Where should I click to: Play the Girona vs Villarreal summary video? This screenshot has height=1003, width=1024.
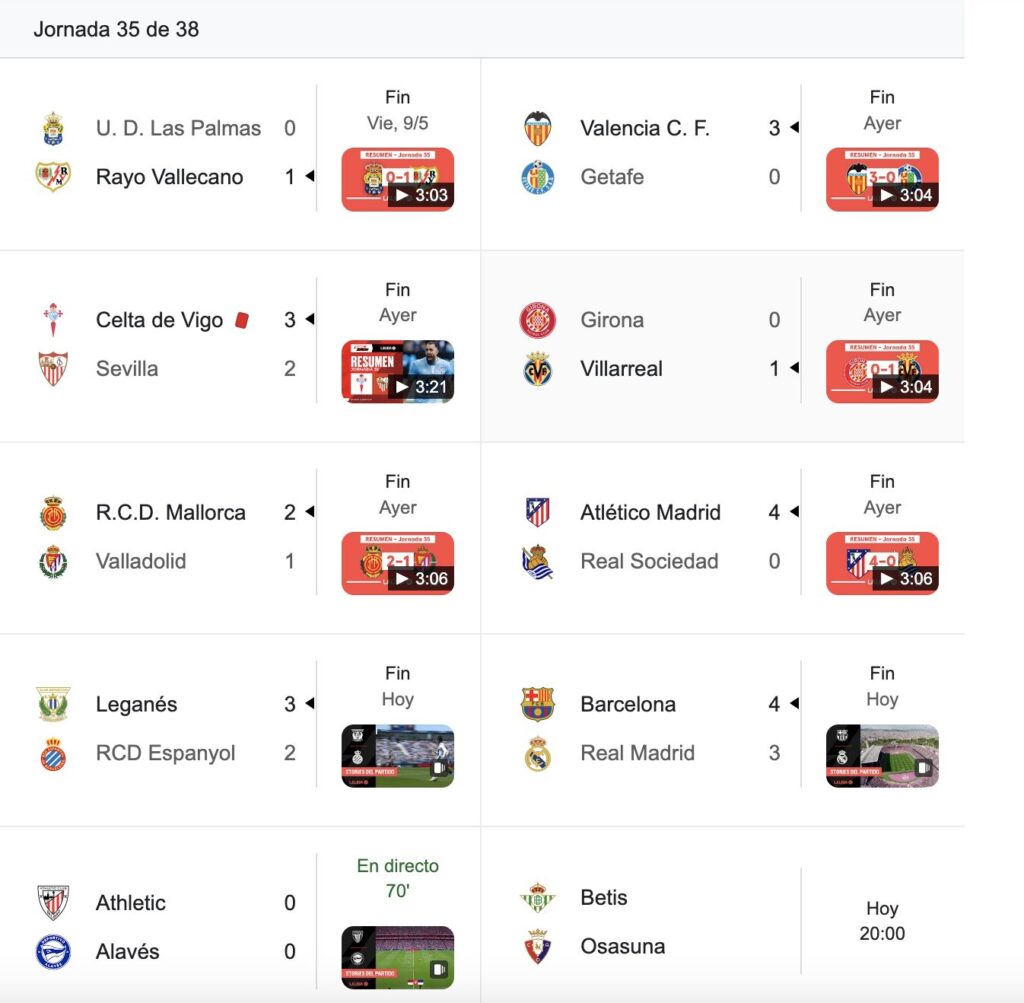[882, 371]
